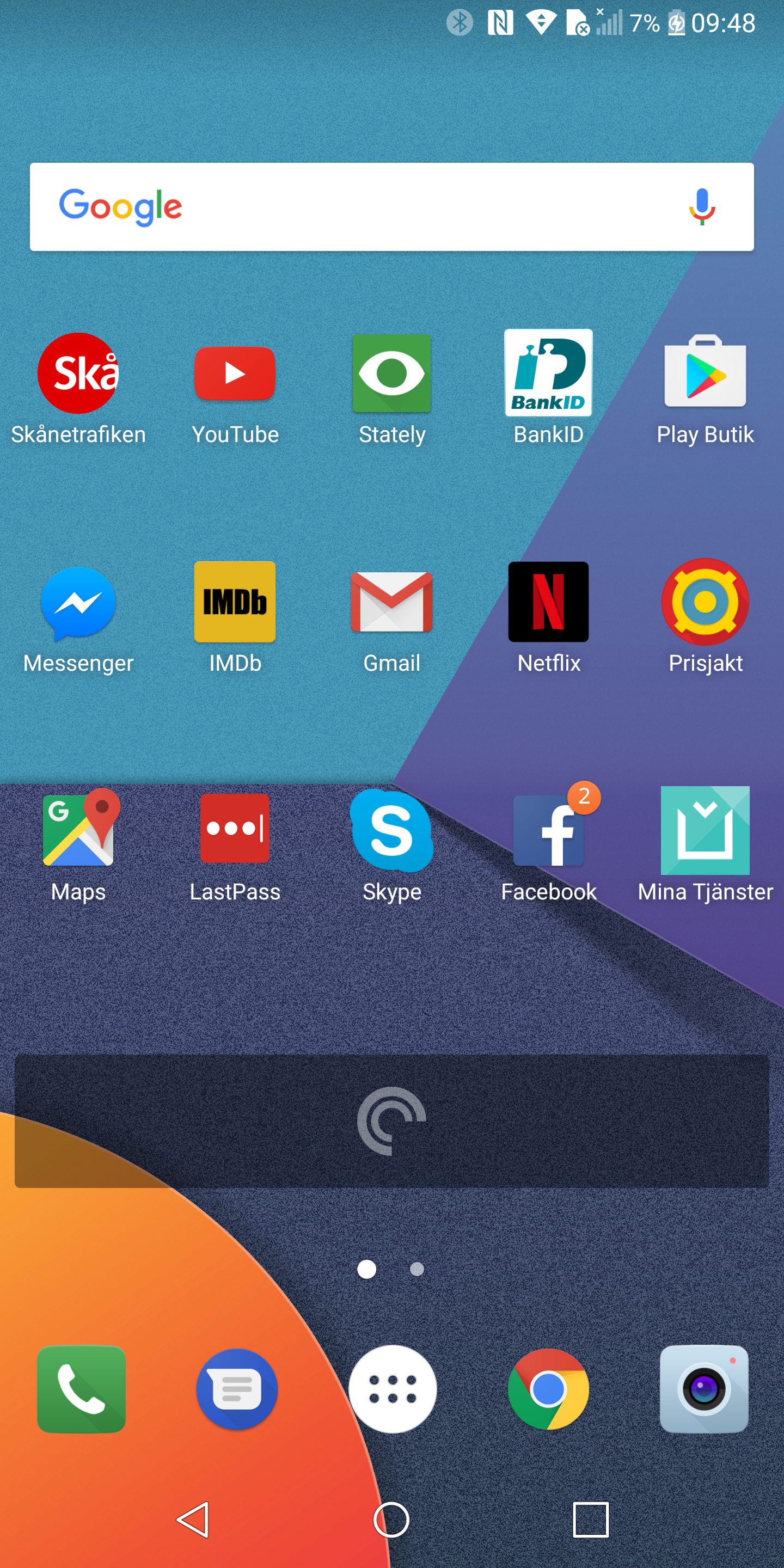Launch Netflix

548,602
